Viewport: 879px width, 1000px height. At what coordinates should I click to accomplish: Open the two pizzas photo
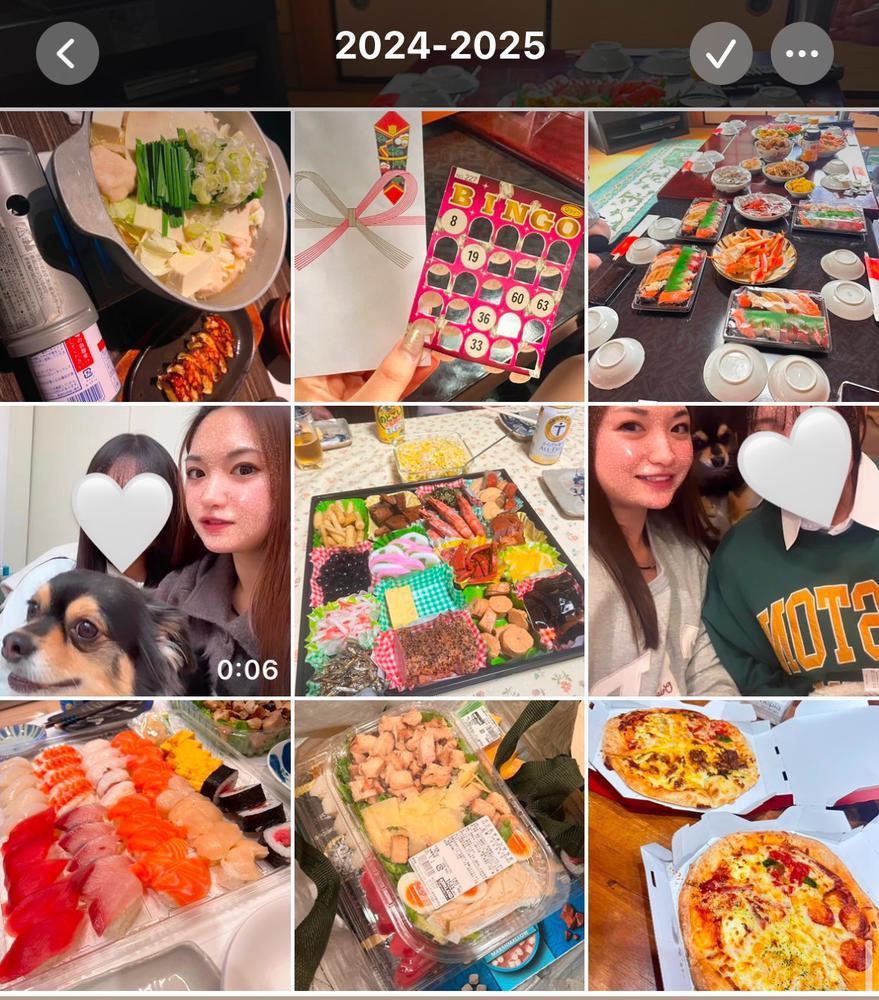733,845
